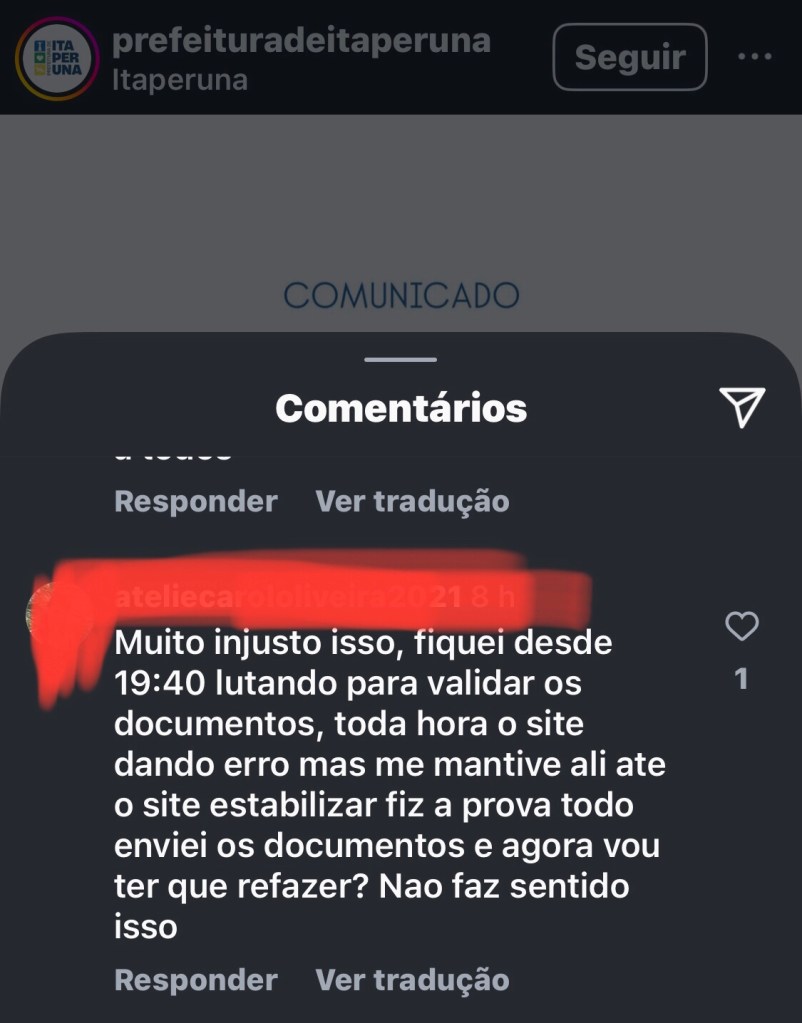The height and width of the screenshot is (1023, 802).
Task: Open the prefeituradeitaperuna profile picture
Action: [x=57, y=58]
